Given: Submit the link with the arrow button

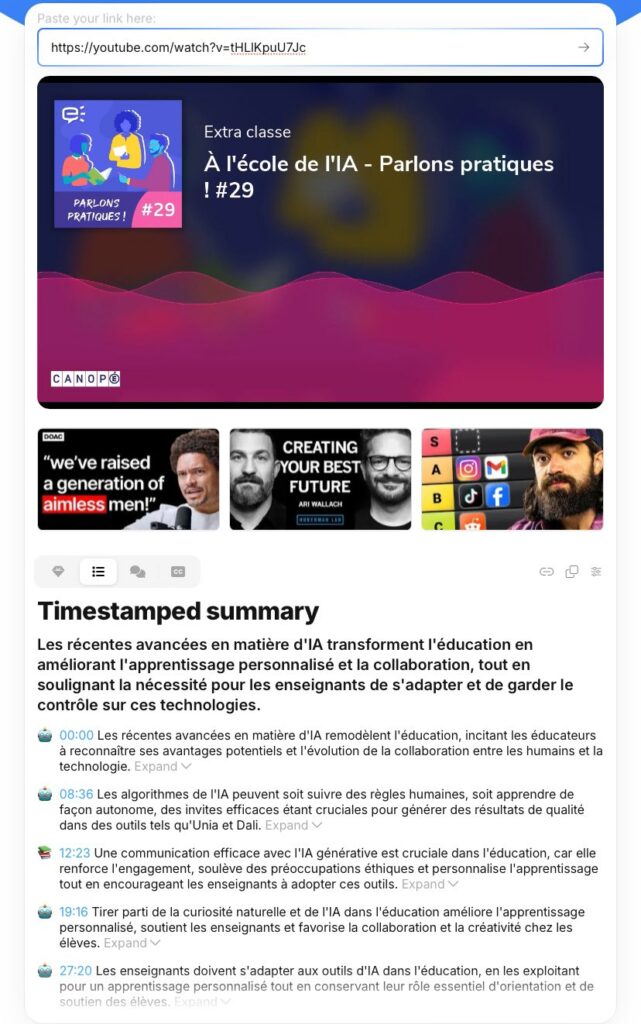Looking at the screenshot, I should [x=584, y=47].
